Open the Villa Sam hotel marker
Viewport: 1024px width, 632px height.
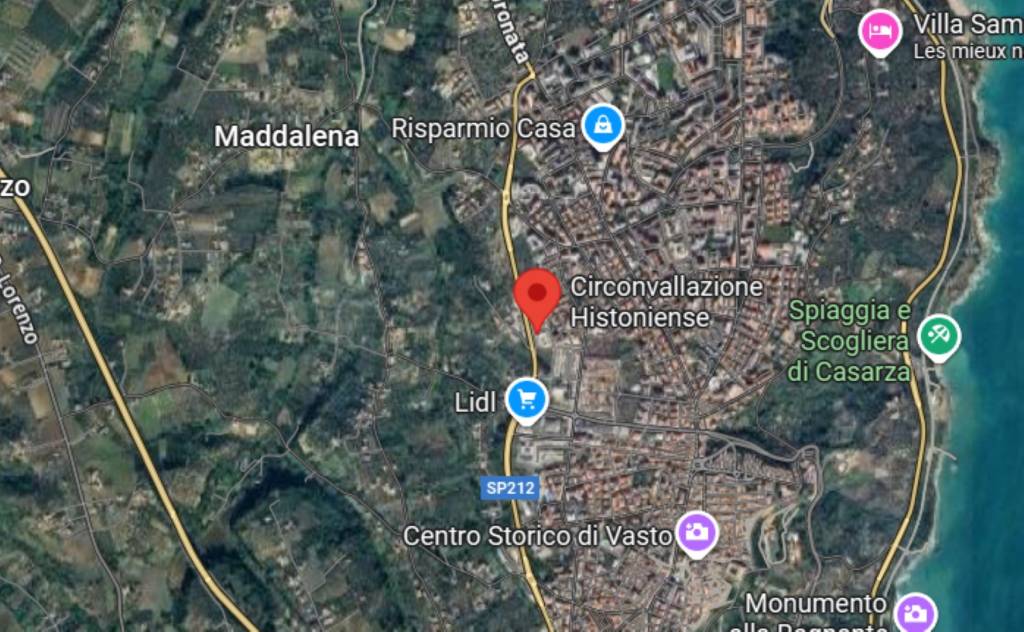880,30
